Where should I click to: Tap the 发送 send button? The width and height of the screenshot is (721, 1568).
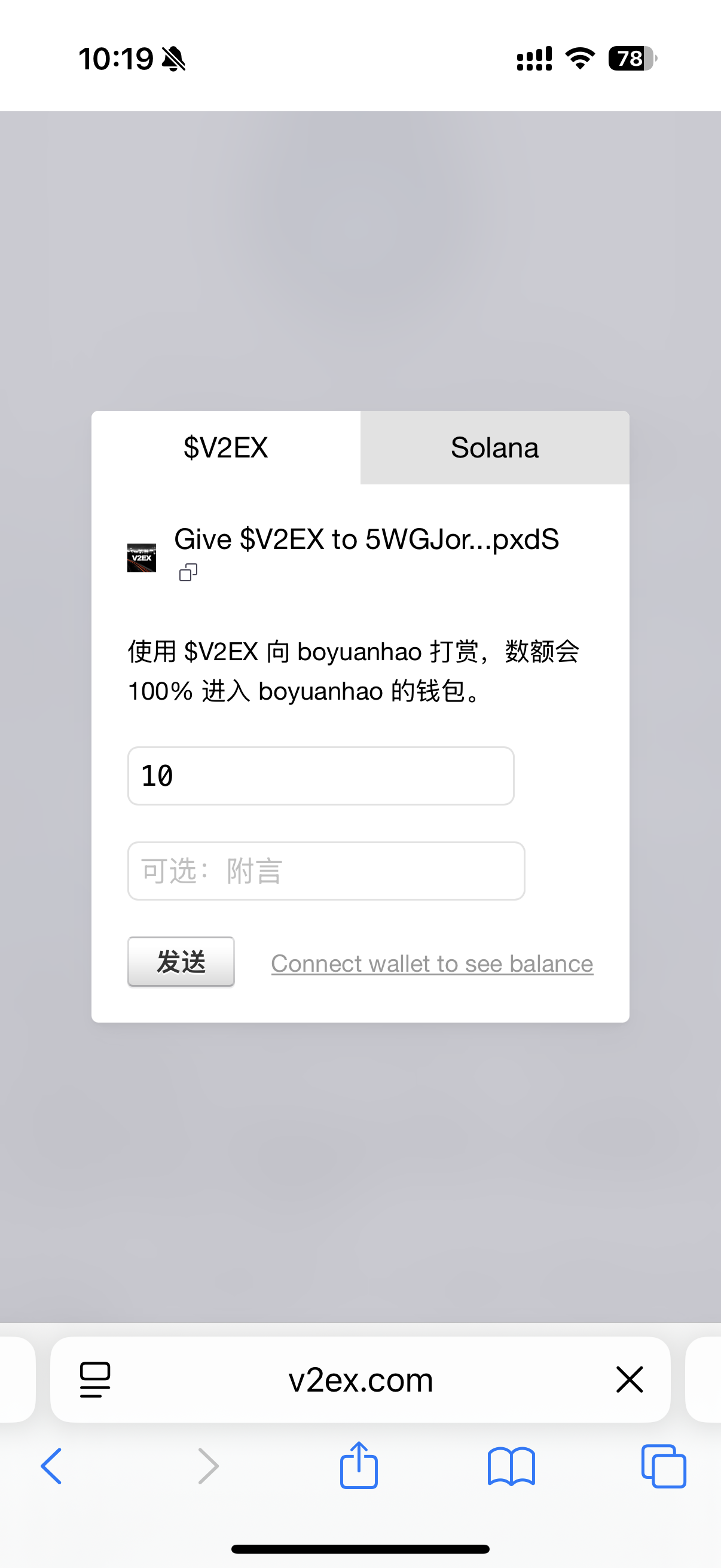point(181,962)
